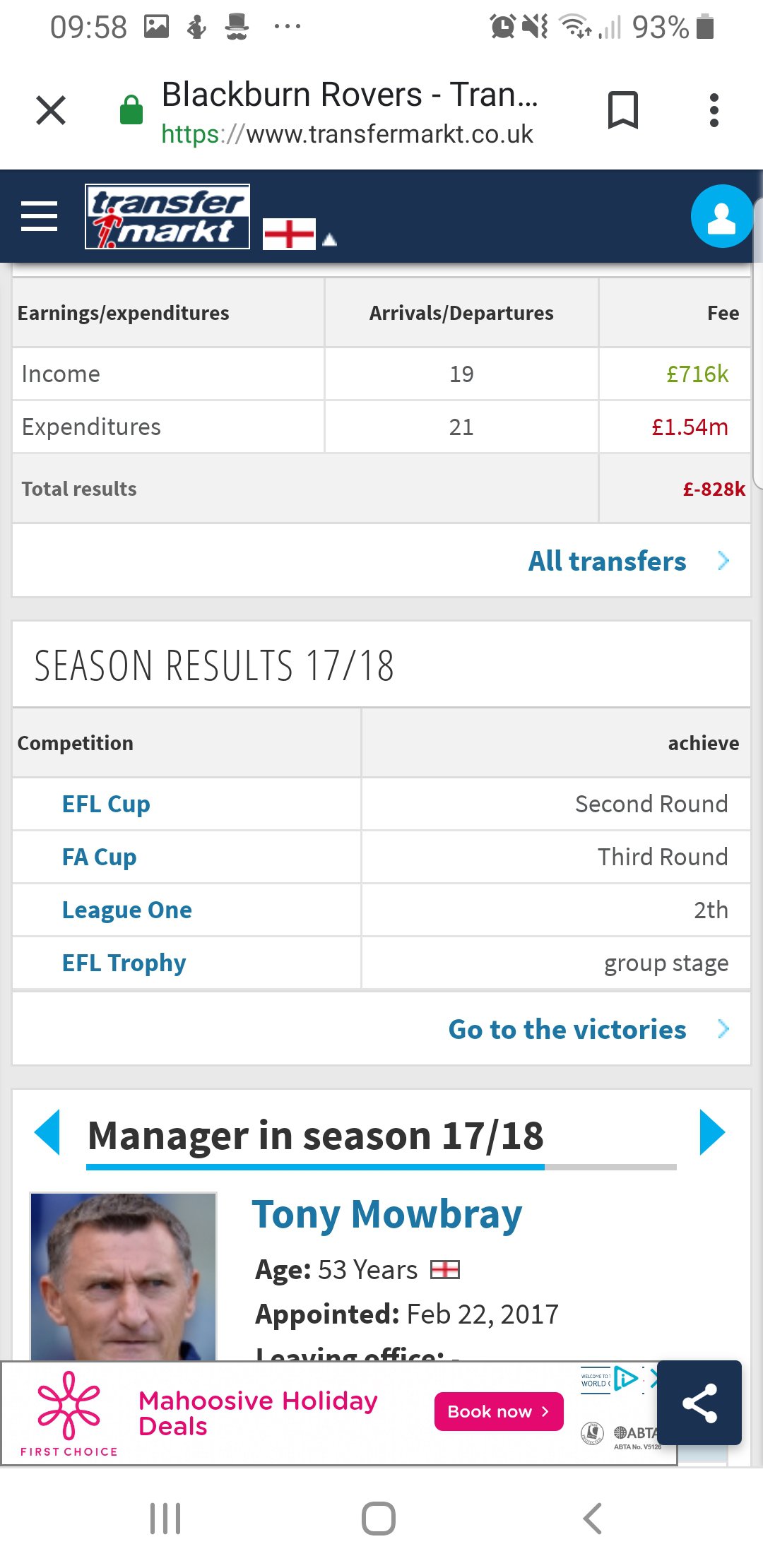Image resolution: width=763 pixels, height=1568 pixels.
Task: Open the League One competition
Action: pos(127,910)
